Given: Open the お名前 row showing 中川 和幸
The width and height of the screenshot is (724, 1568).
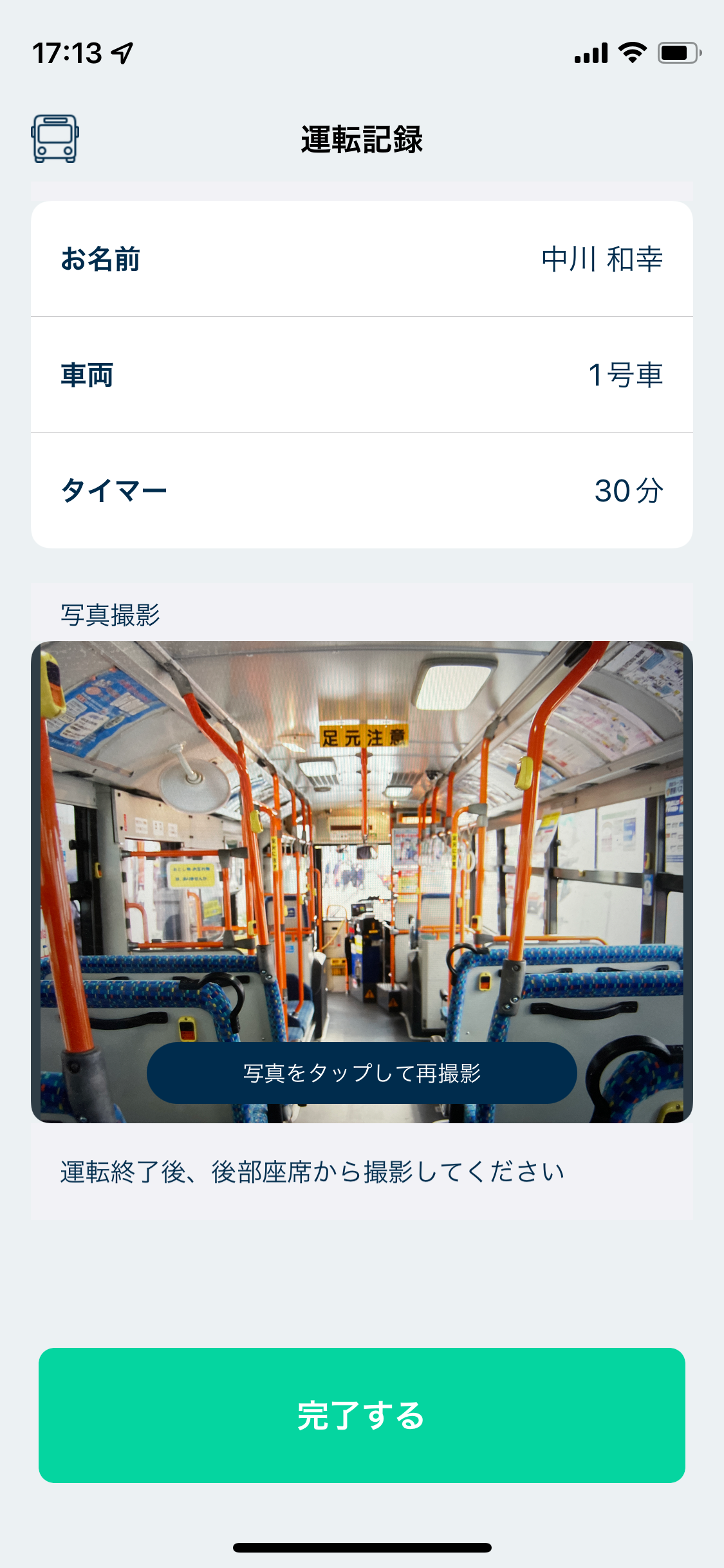Looking at the screenshot, I should pos(362,259).
